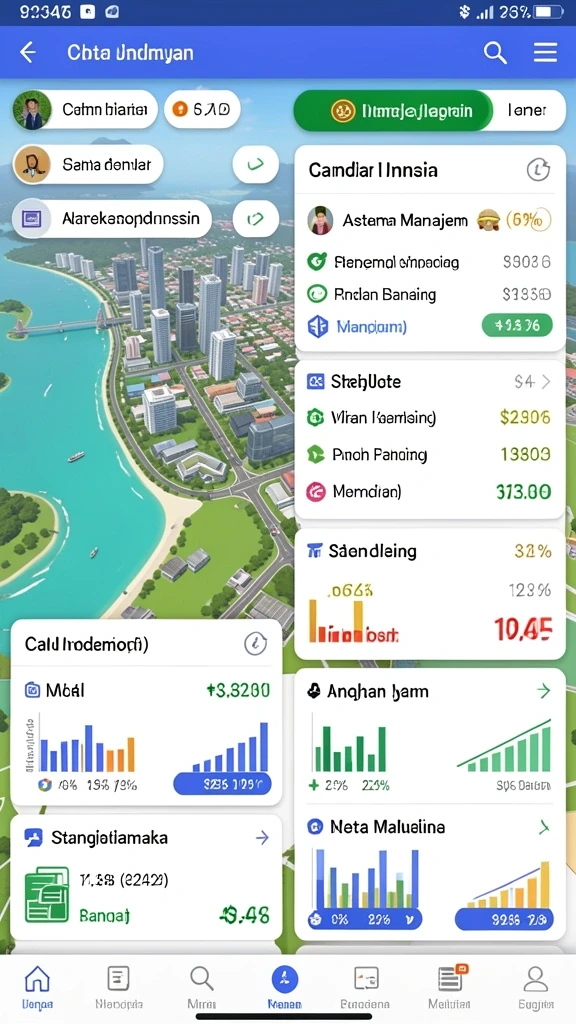Image resolution: width=576 pixels, height=1024 pixels.
Task: Tap the green highlighted segment button
Action: 393,110
